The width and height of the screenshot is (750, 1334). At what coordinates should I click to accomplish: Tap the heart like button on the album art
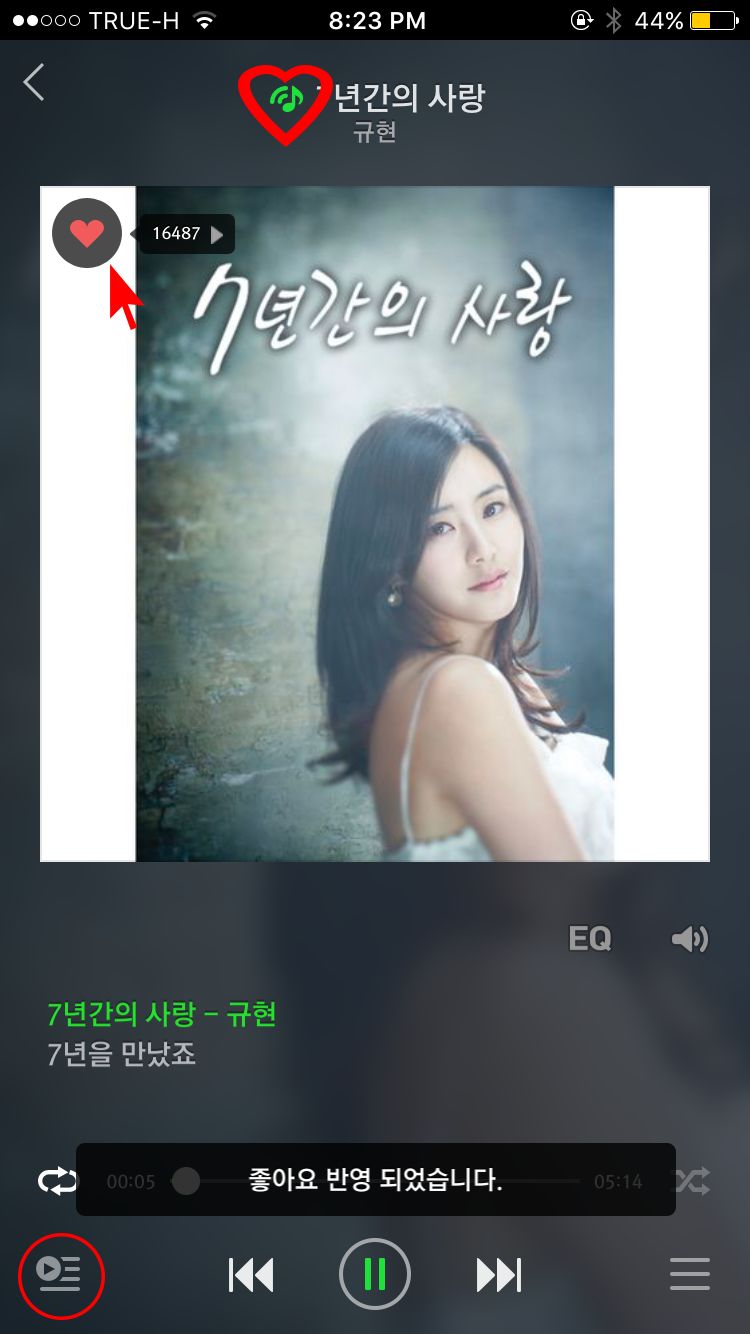[x=87, y=233]
